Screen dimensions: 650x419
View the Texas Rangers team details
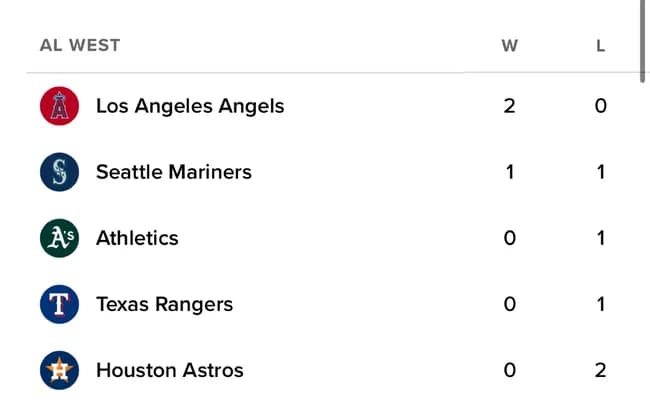pyautogui.click(x=164, y=304)
